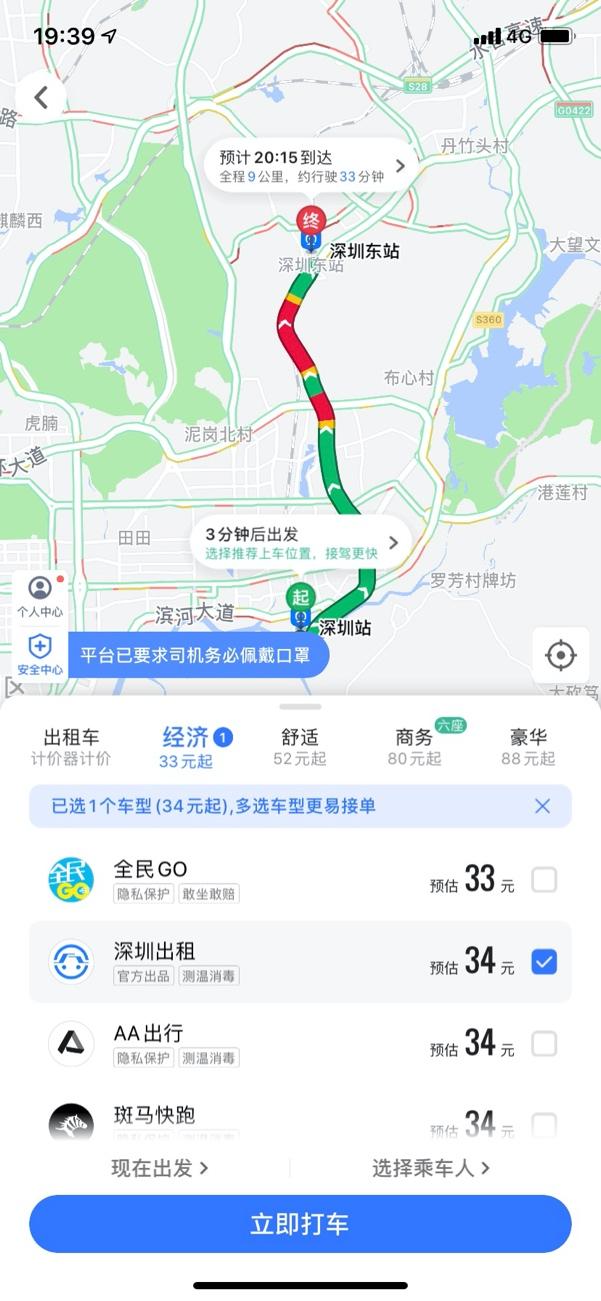The image size is (601, 1301).
Task: Switch to the 豪华 luxury tab
Action: [x=528, y=747]
